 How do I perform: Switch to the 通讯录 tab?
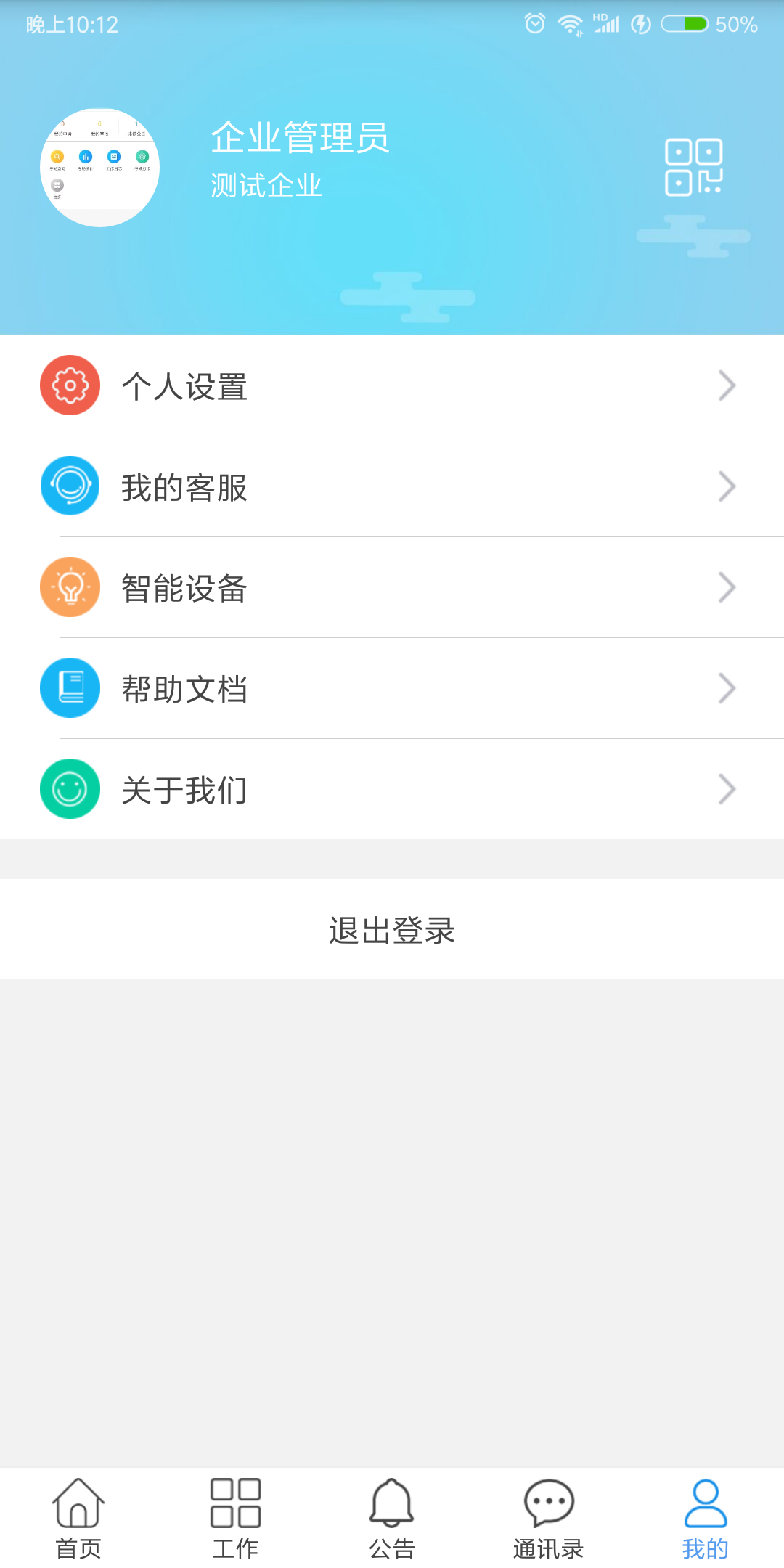point(549,1519)
